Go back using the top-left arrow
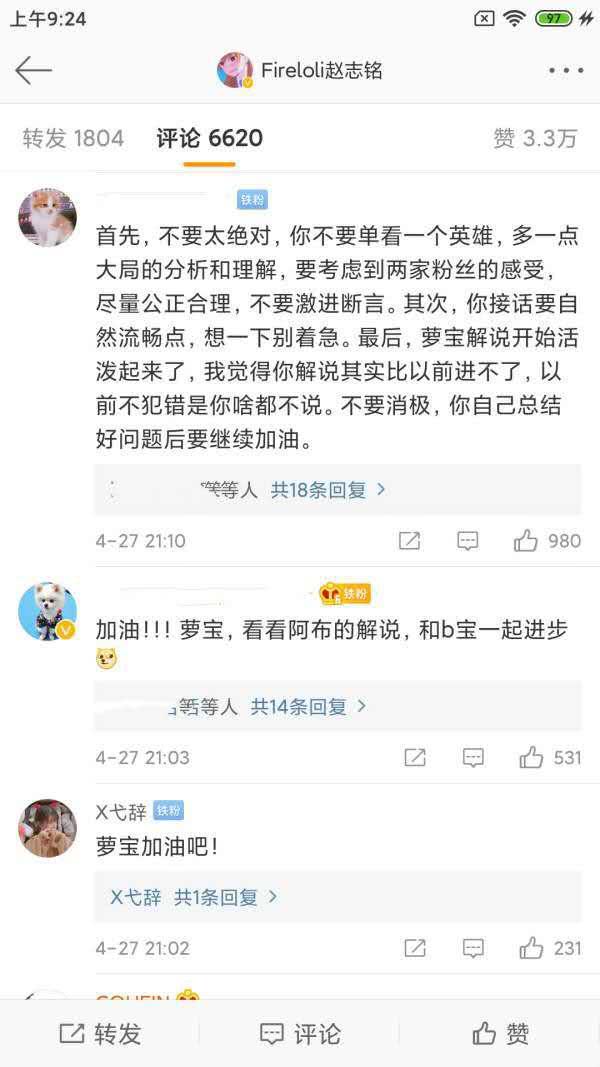Viewport: 600px width, 1067px height. point(33,70)
